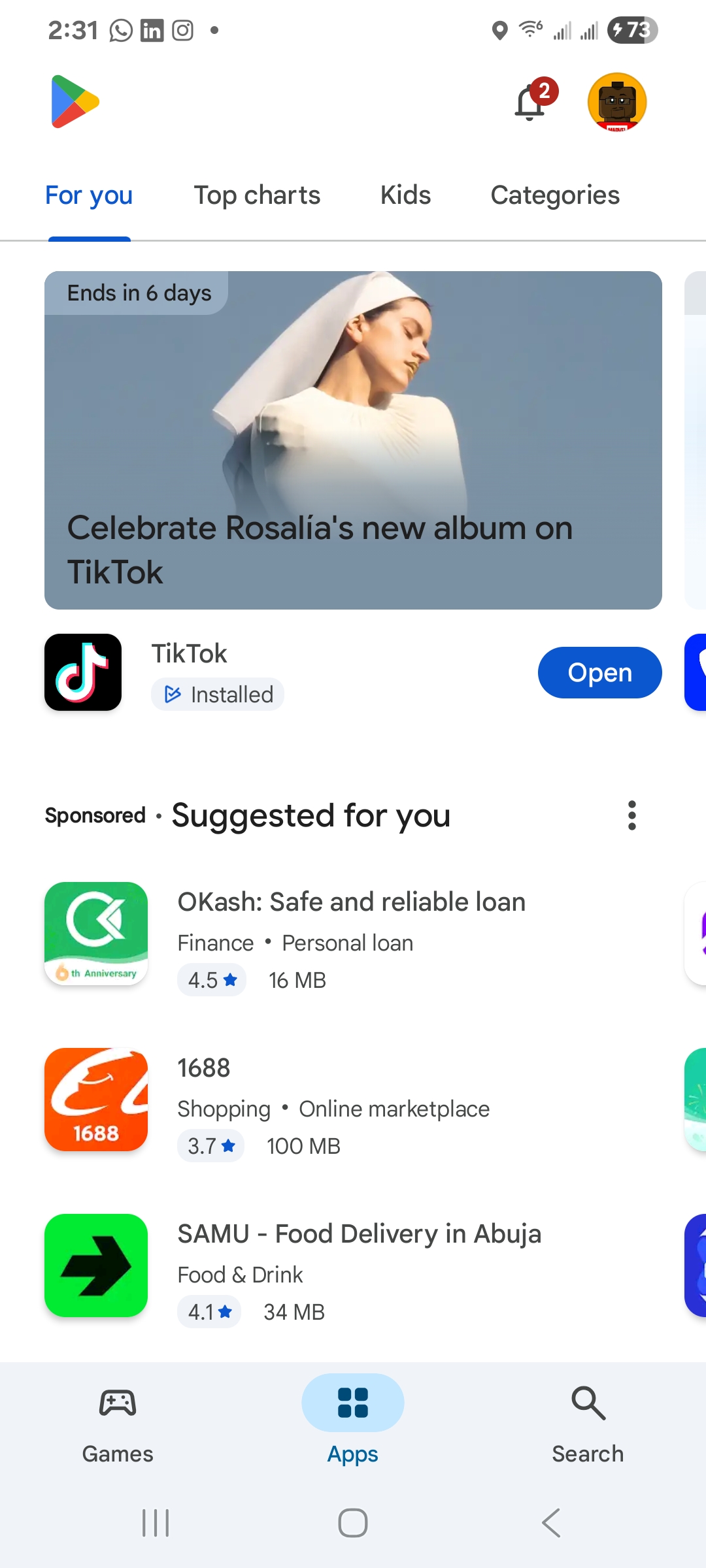706x1568 pixels.
Task: Select the For you tab
Action: [x=89, y=195]
